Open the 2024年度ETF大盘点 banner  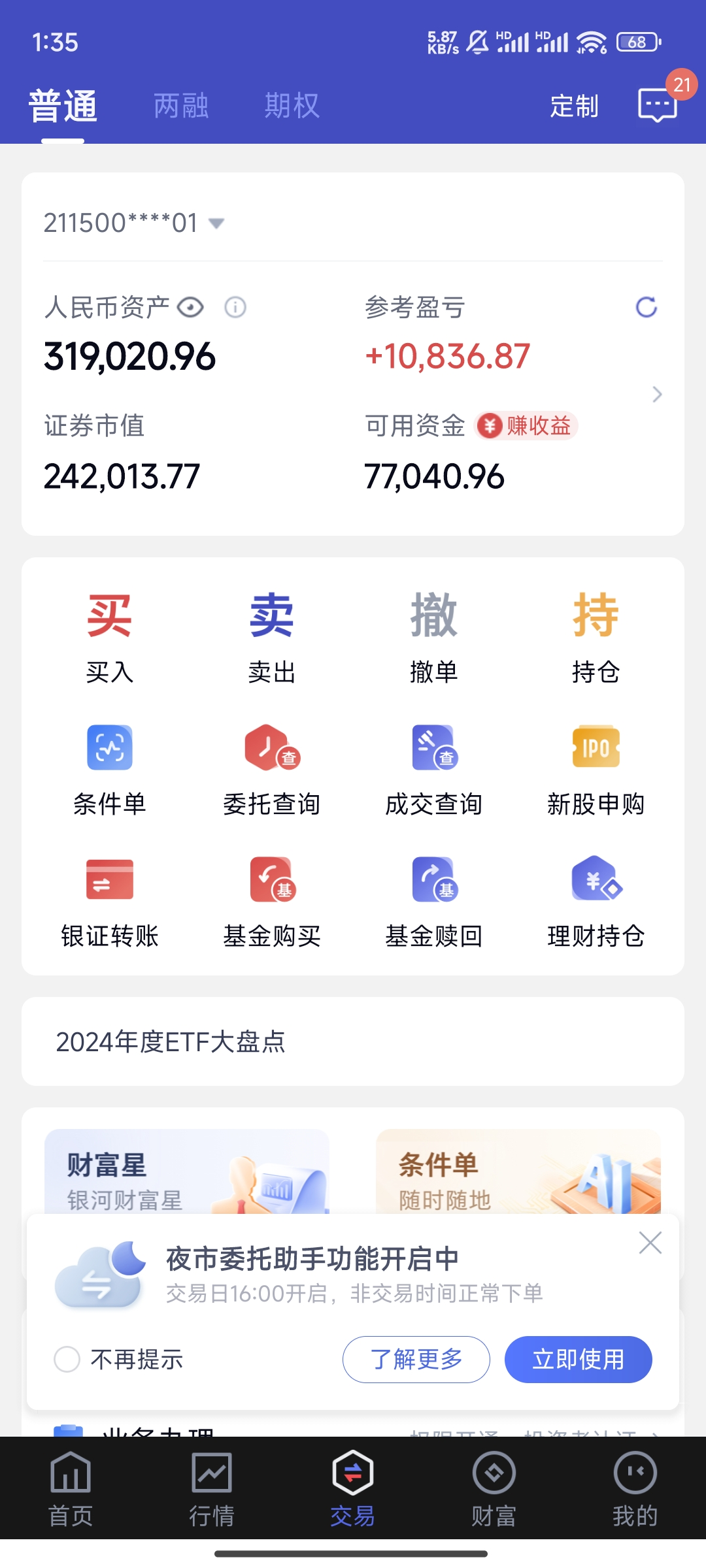(353, 1041)
